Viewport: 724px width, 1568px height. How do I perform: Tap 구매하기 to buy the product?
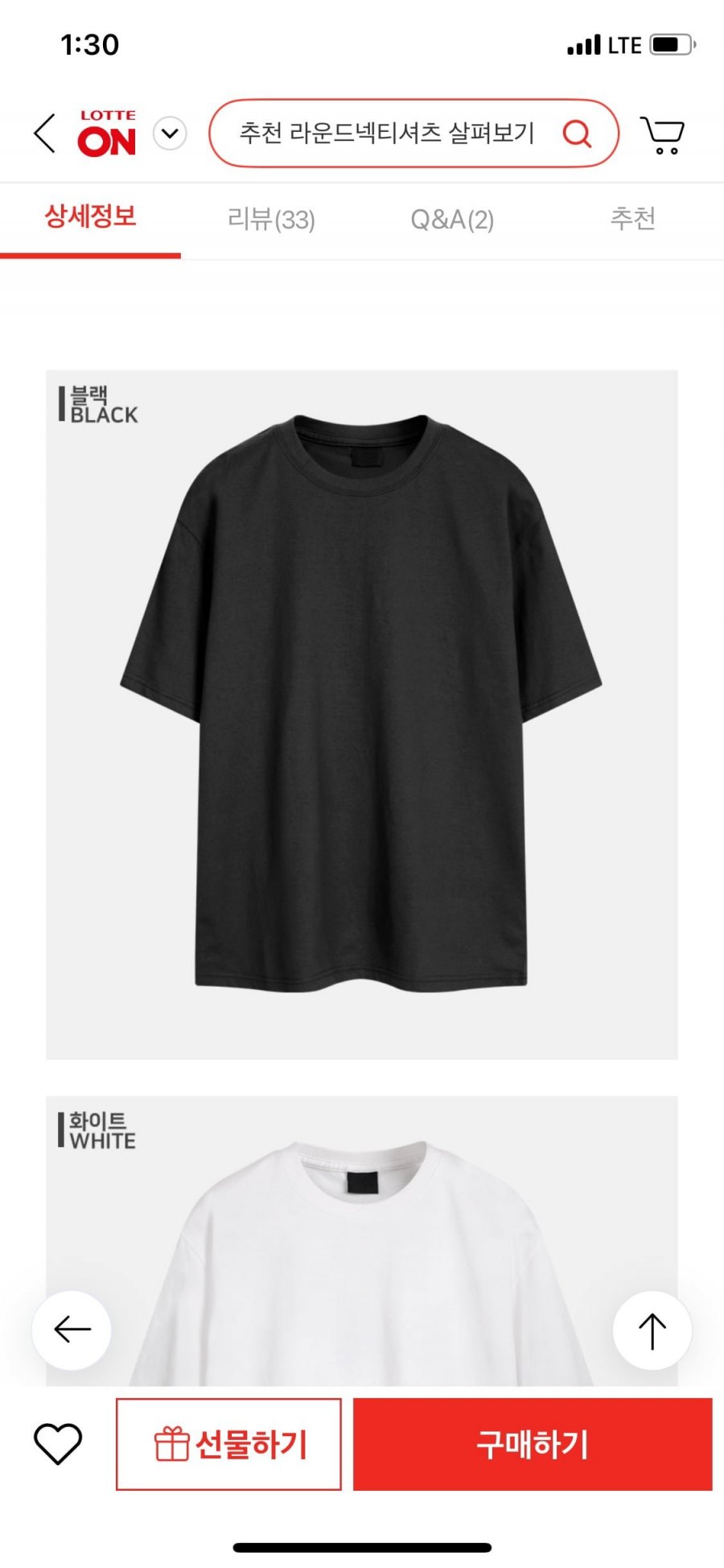pyautogui.click(x=533, y=1444)
